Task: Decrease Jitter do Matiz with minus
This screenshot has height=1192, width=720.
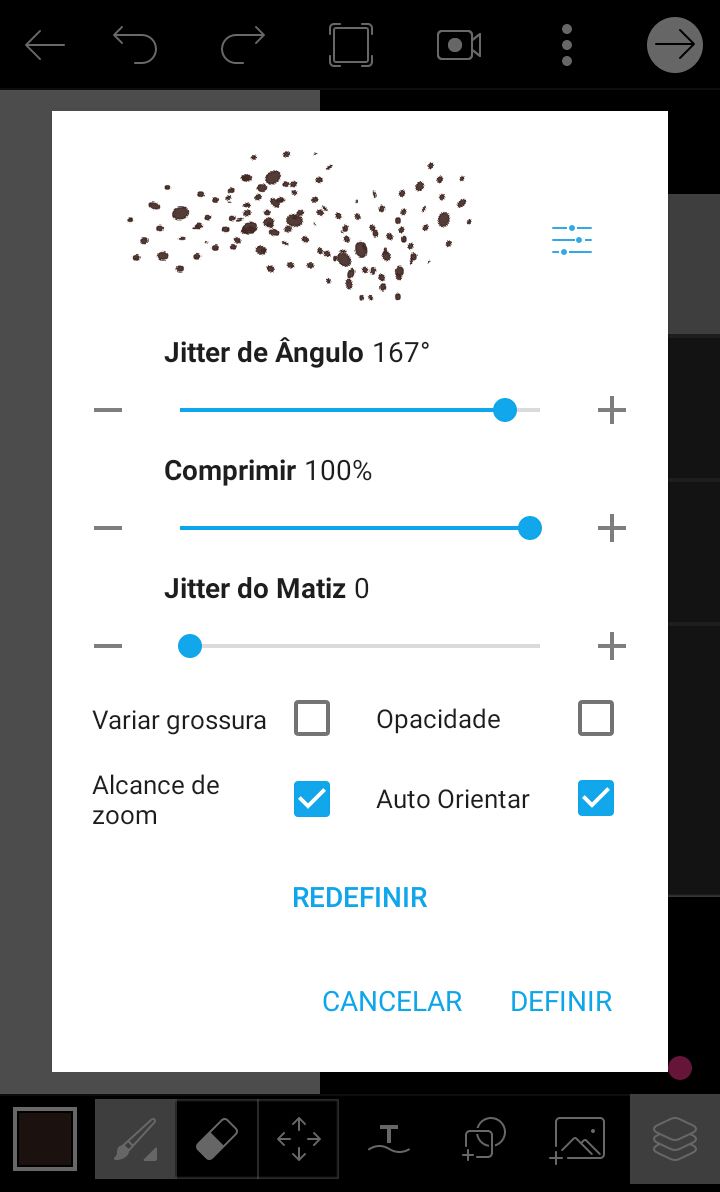Action: pos(108,646)
